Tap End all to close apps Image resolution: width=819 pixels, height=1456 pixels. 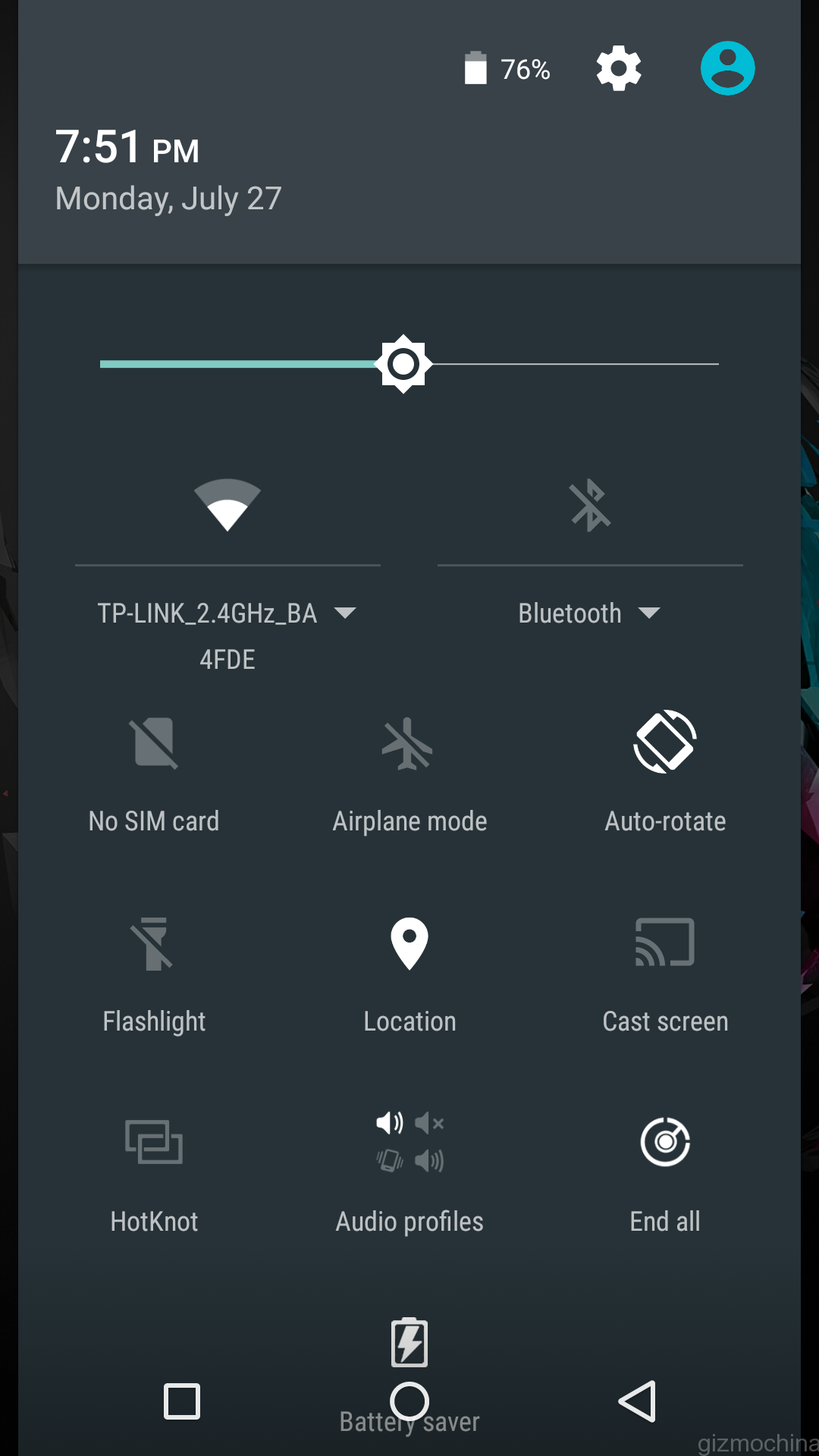(665, 1172)
